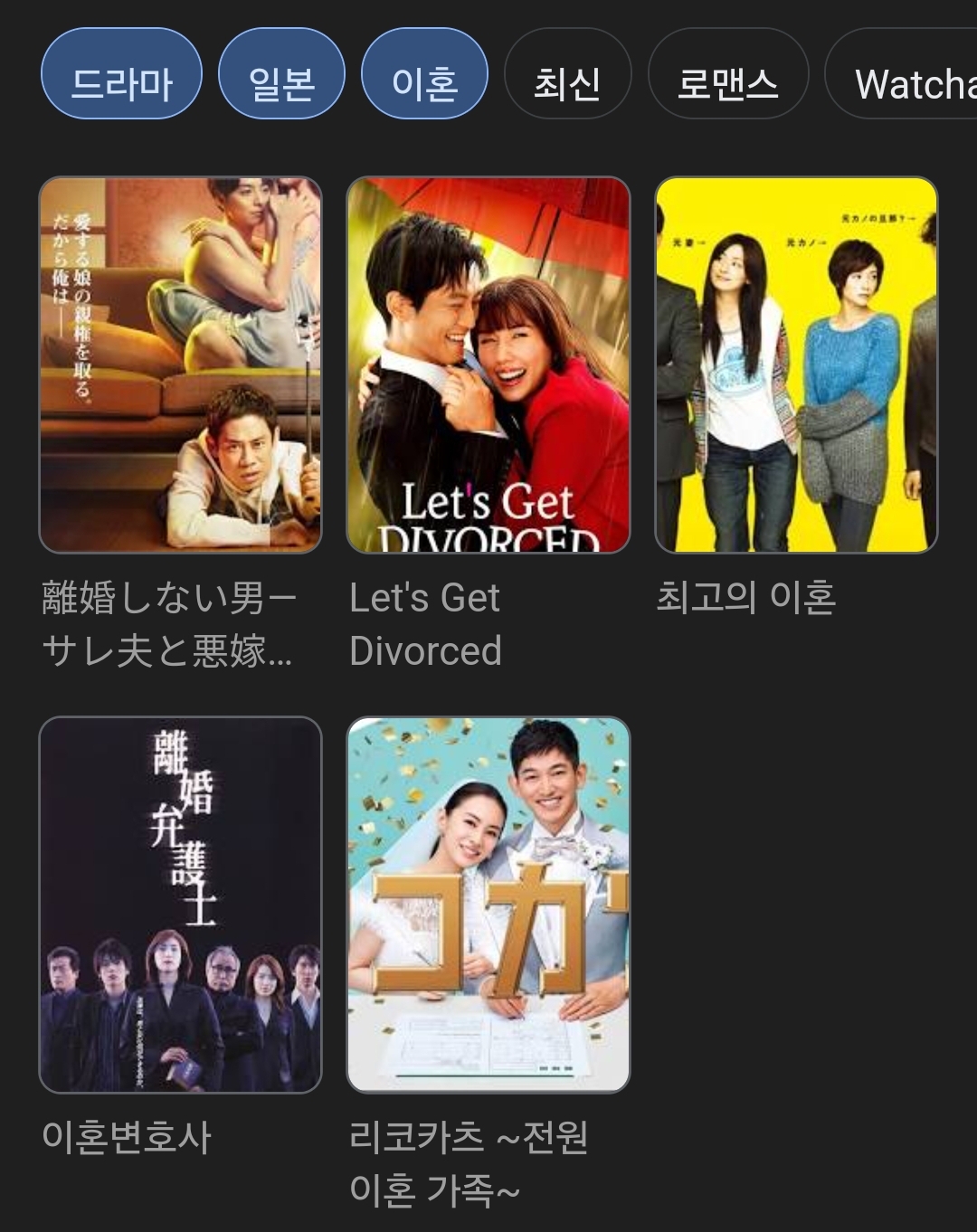View the 최고의 이혼 drama details
977x1232 pixels.
(x=796, y=365)
